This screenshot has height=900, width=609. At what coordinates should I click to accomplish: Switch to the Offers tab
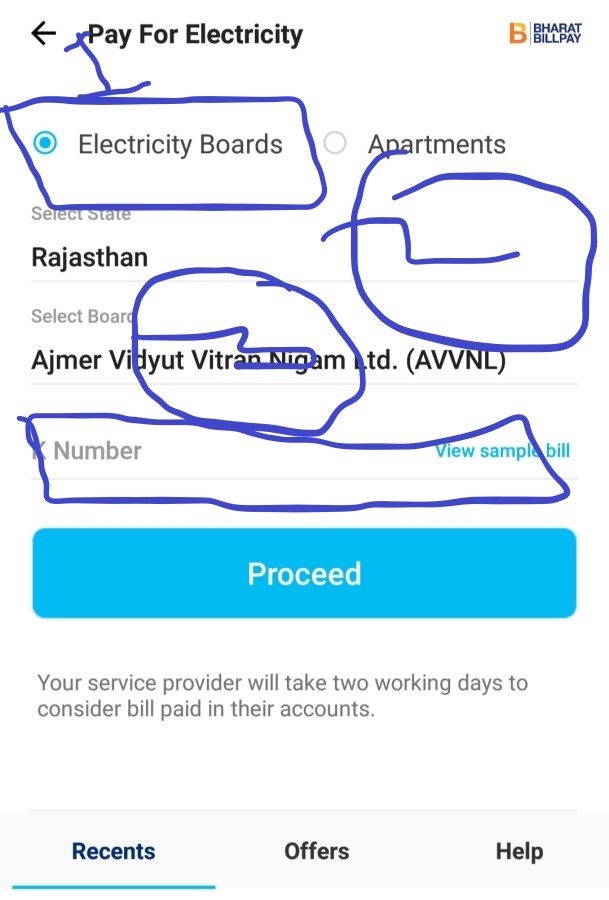[317, 852]
